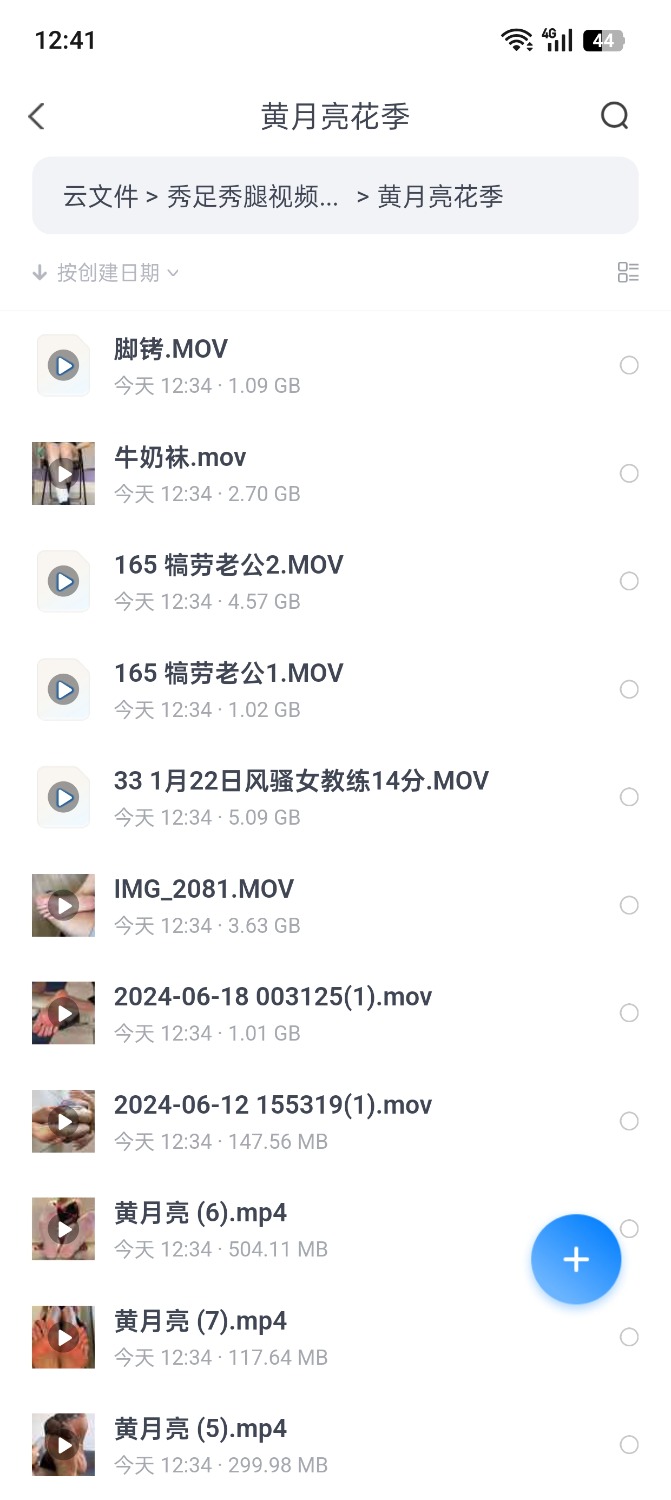Open the 按创建日期 sort dropdown

[106, 273]
